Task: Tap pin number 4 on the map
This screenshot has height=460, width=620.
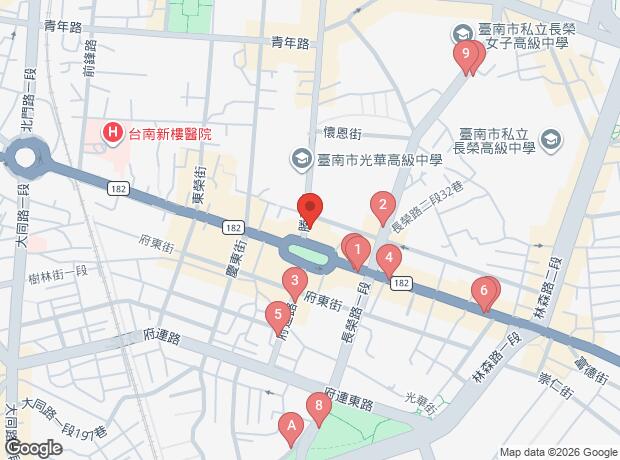Action: click(389, 261)
